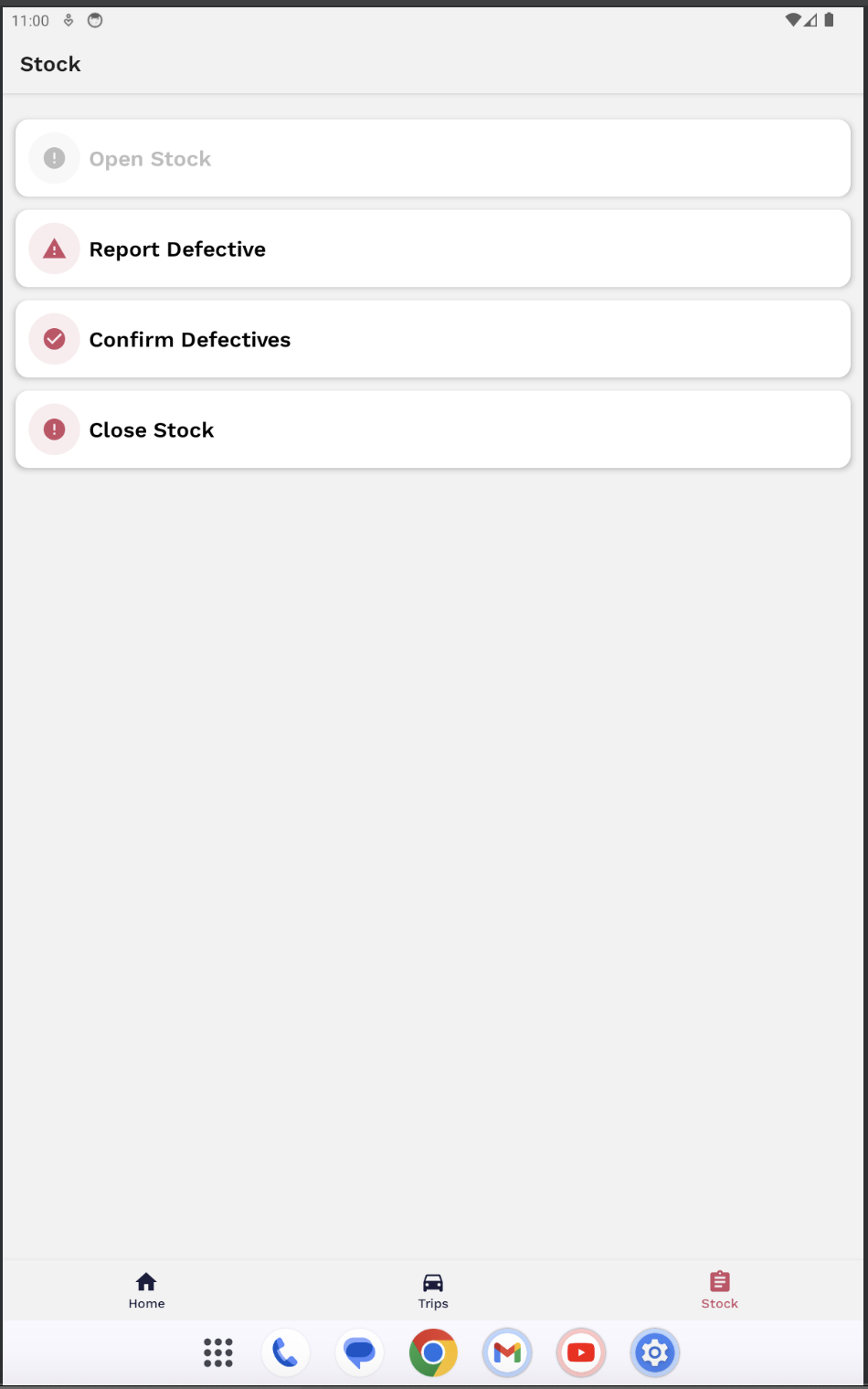Open Gmail from the dock
Image resolution: width=868 pixels, height=1389 pixels.
pyautogui.click(x=507, y=1352)
